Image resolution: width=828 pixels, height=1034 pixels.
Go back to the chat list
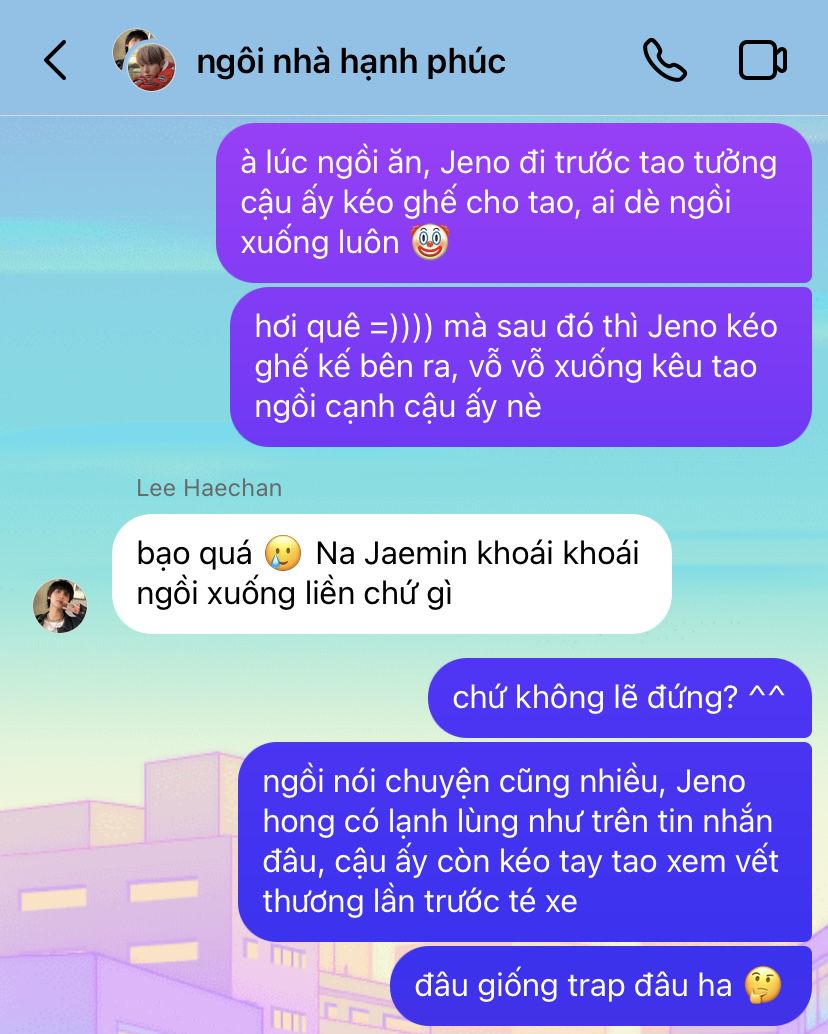(55, 61)
